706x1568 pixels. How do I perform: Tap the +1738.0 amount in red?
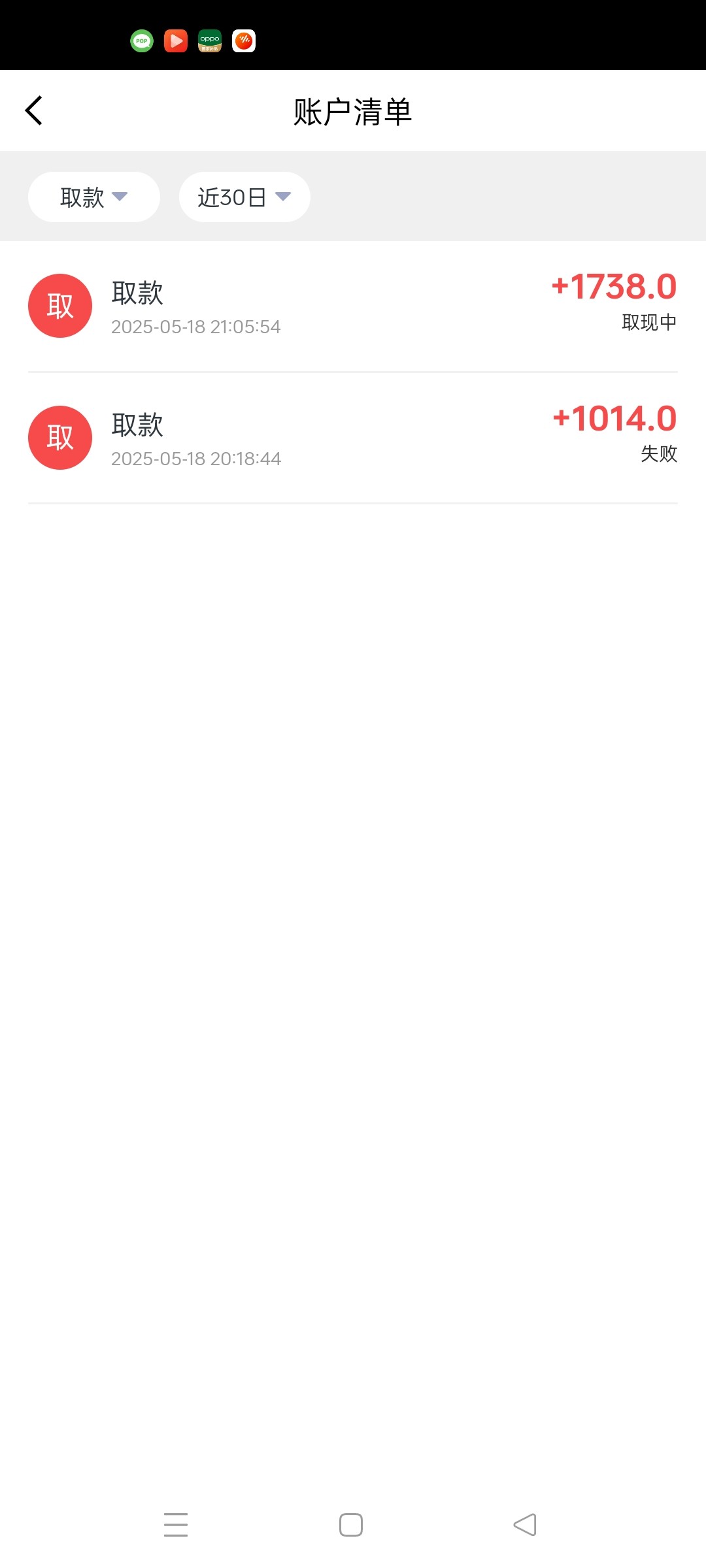614,286
